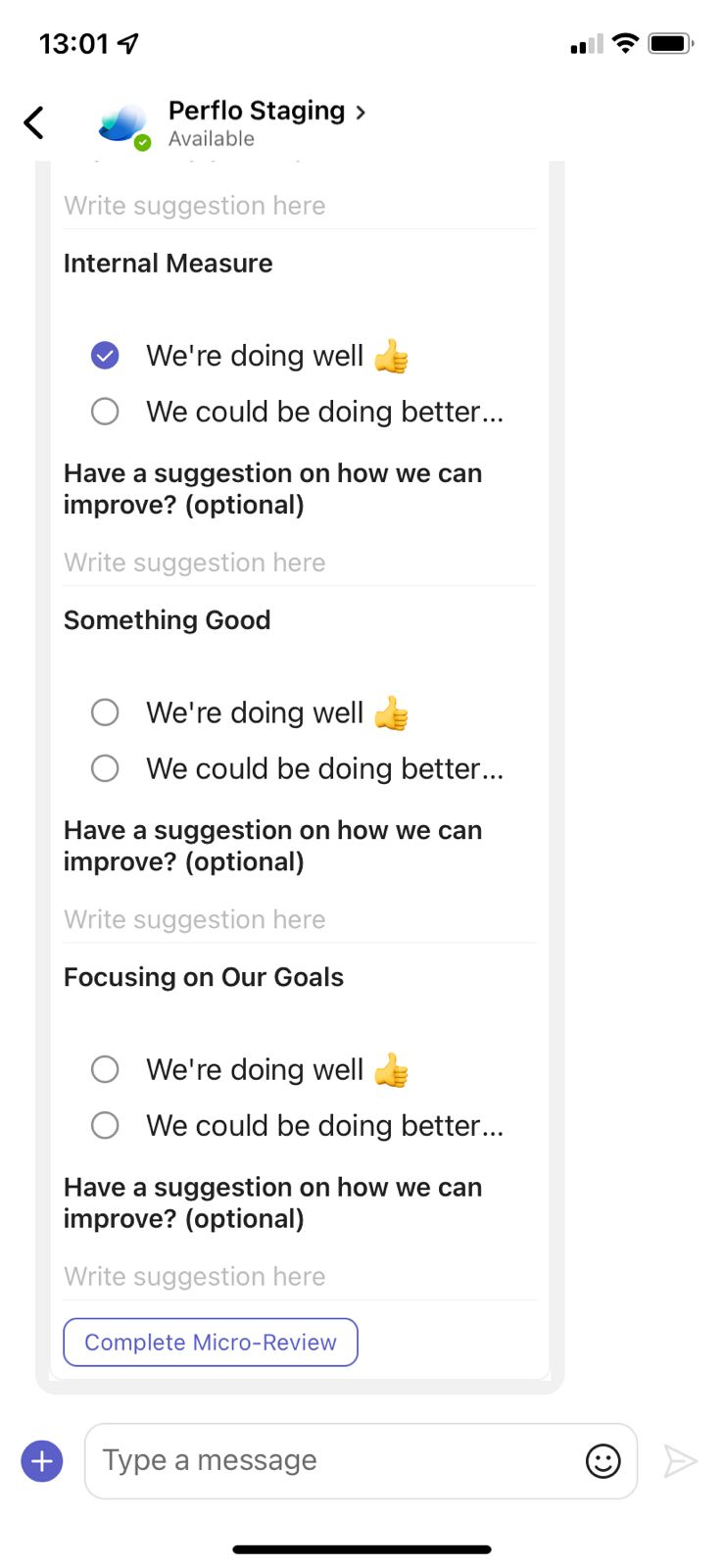Enter suggestion field under Focusing on Our Goals
The image size is (724, 1568).
pos(299,1276)
